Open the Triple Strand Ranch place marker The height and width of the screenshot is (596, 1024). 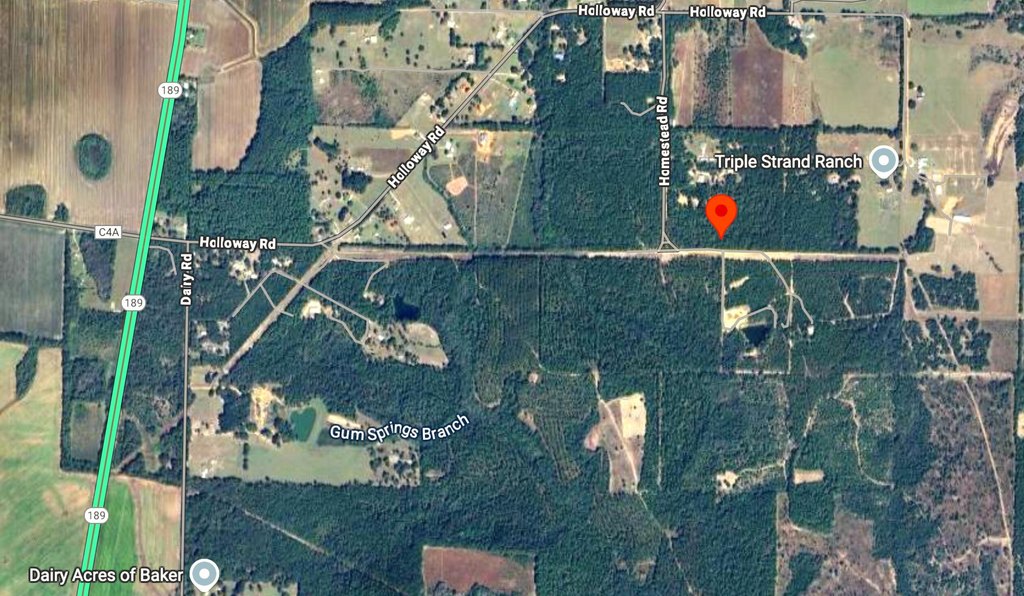coord(882,161)
